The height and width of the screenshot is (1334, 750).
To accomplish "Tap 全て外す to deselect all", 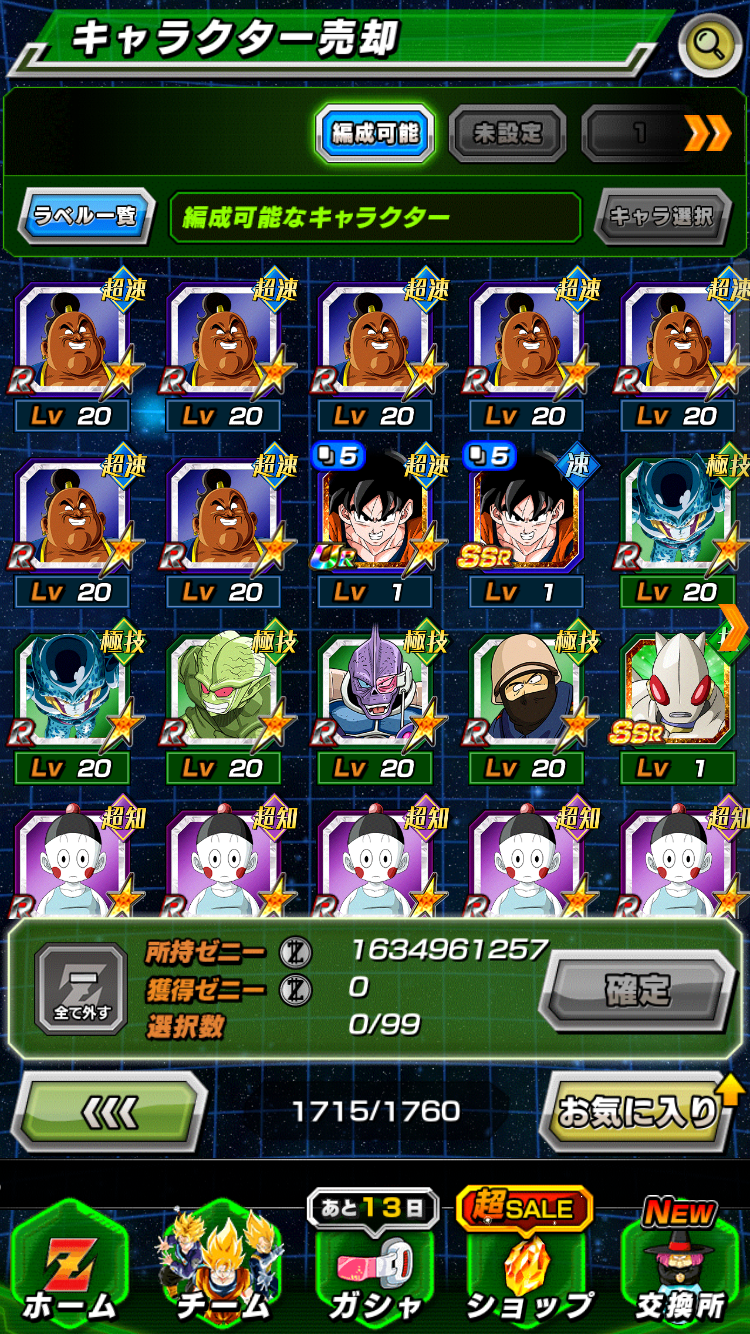I will click(82, 989).
